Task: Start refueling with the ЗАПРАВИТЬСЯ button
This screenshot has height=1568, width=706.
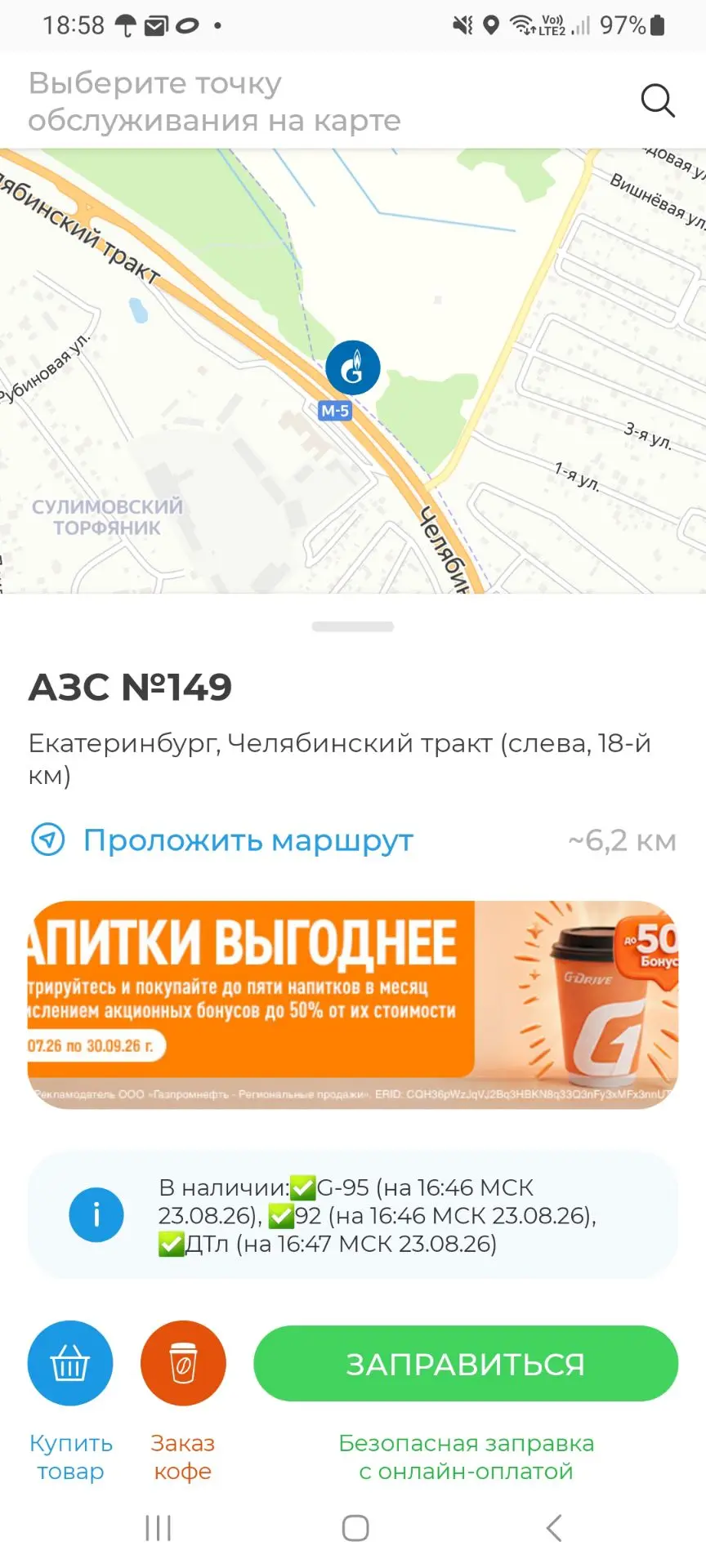Action: tap(466, 1364)
